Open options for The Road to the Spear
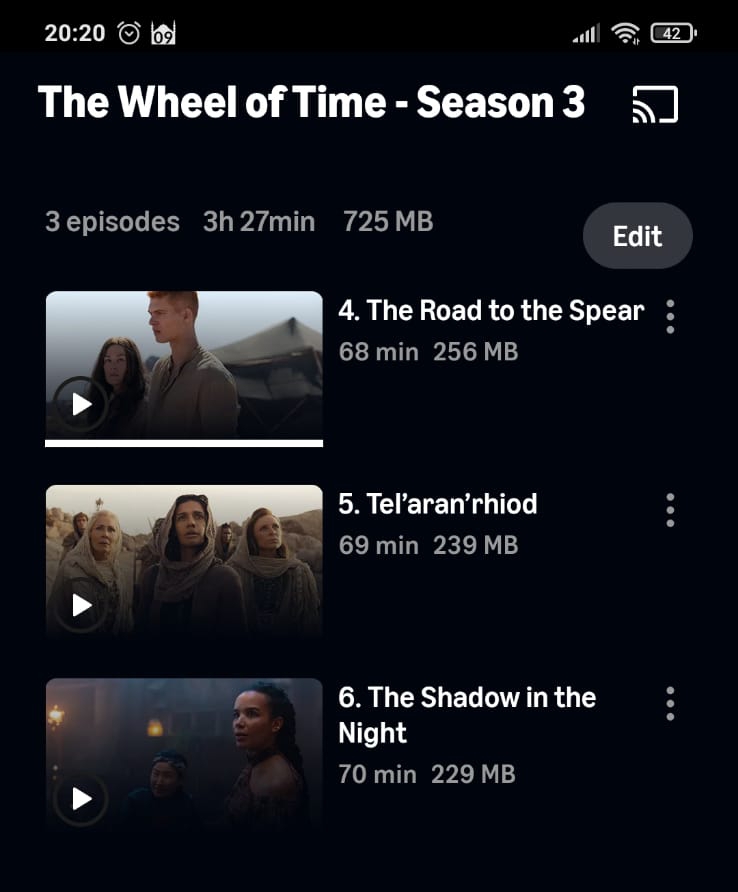 (x=670, y=316)
